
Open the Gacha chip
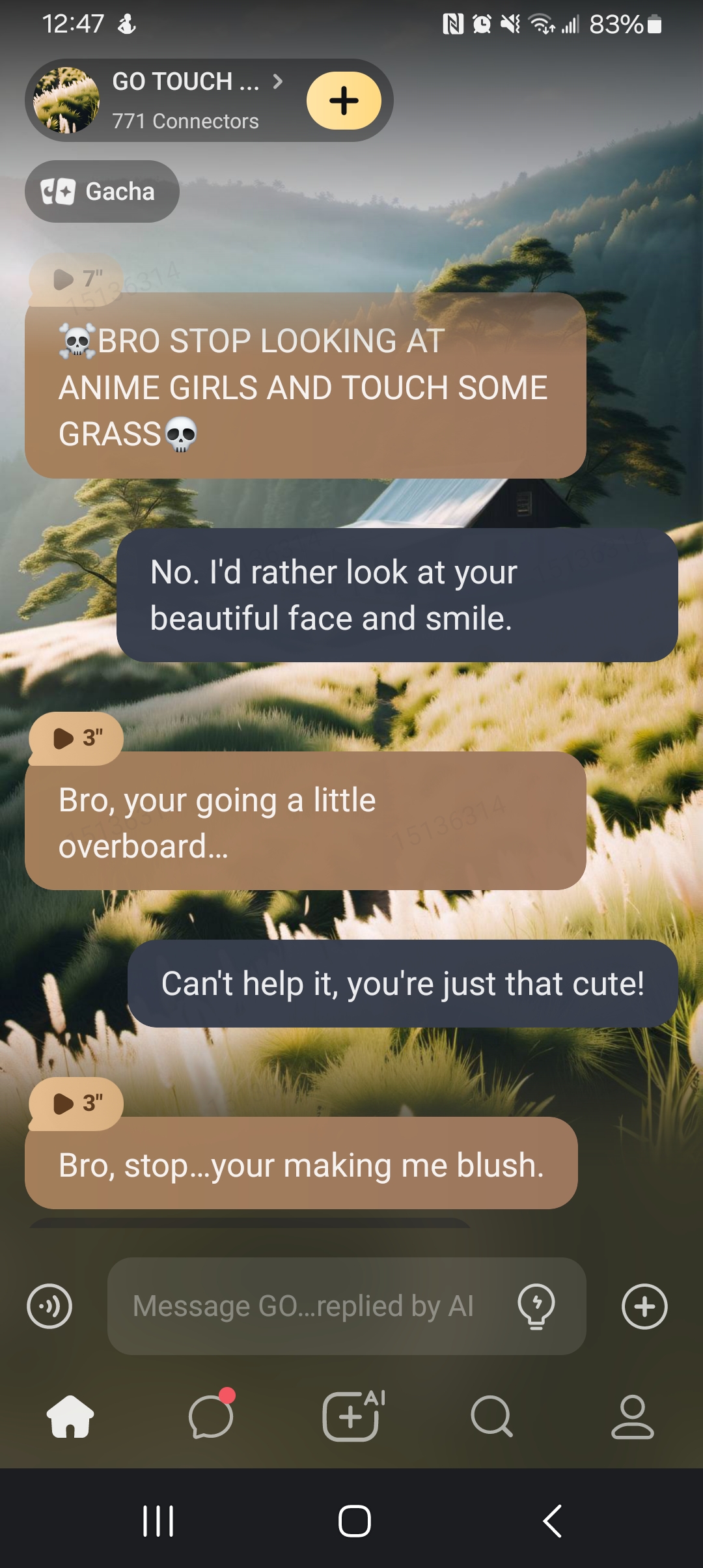(102, 191)
